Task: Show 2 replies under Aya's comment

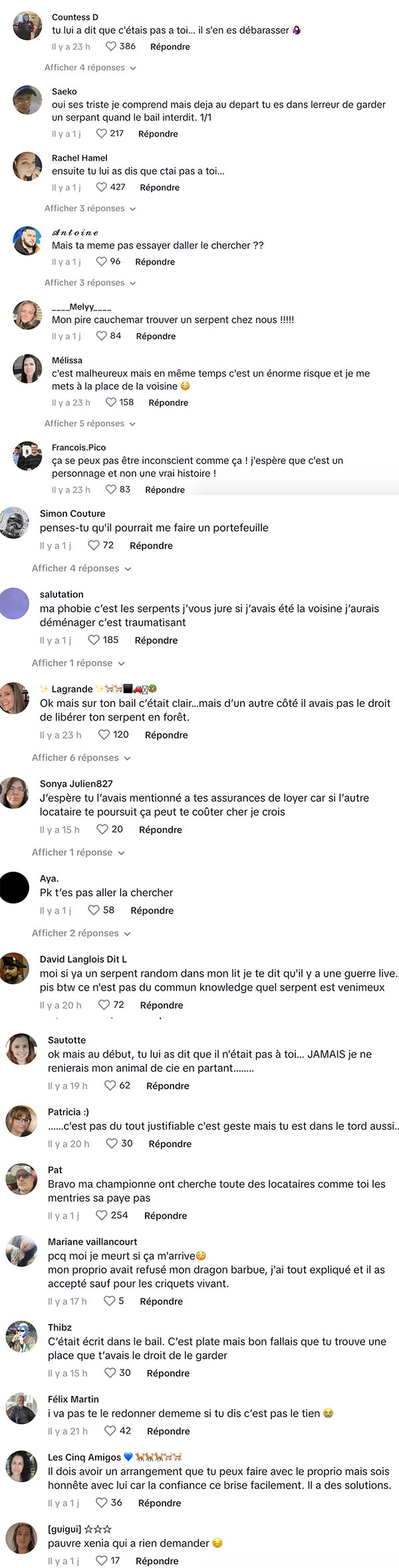Action: click(x=81, y=933)
